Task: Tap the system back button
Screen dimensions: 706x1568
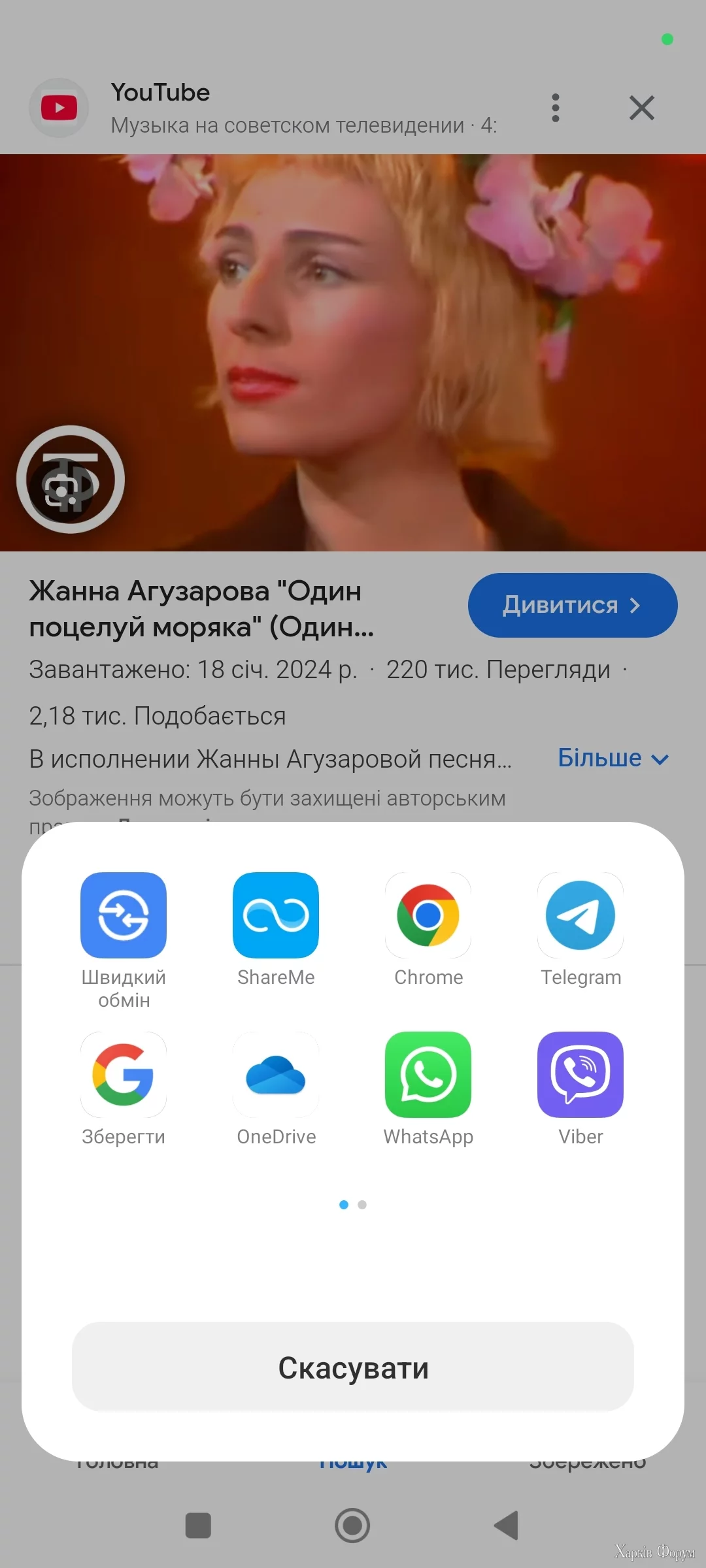Action: pos(507,1526)
